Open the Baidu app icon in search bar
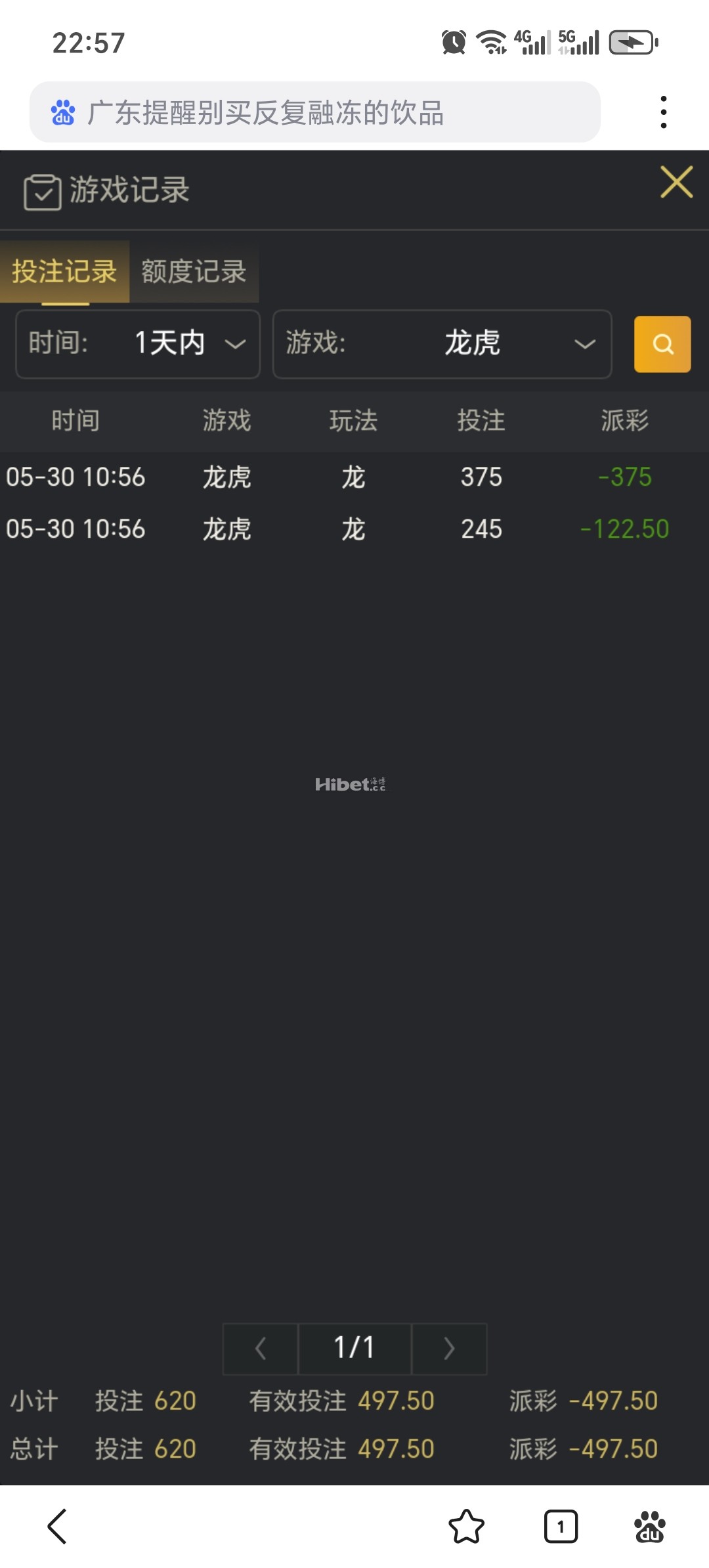 tap(64, 112)
